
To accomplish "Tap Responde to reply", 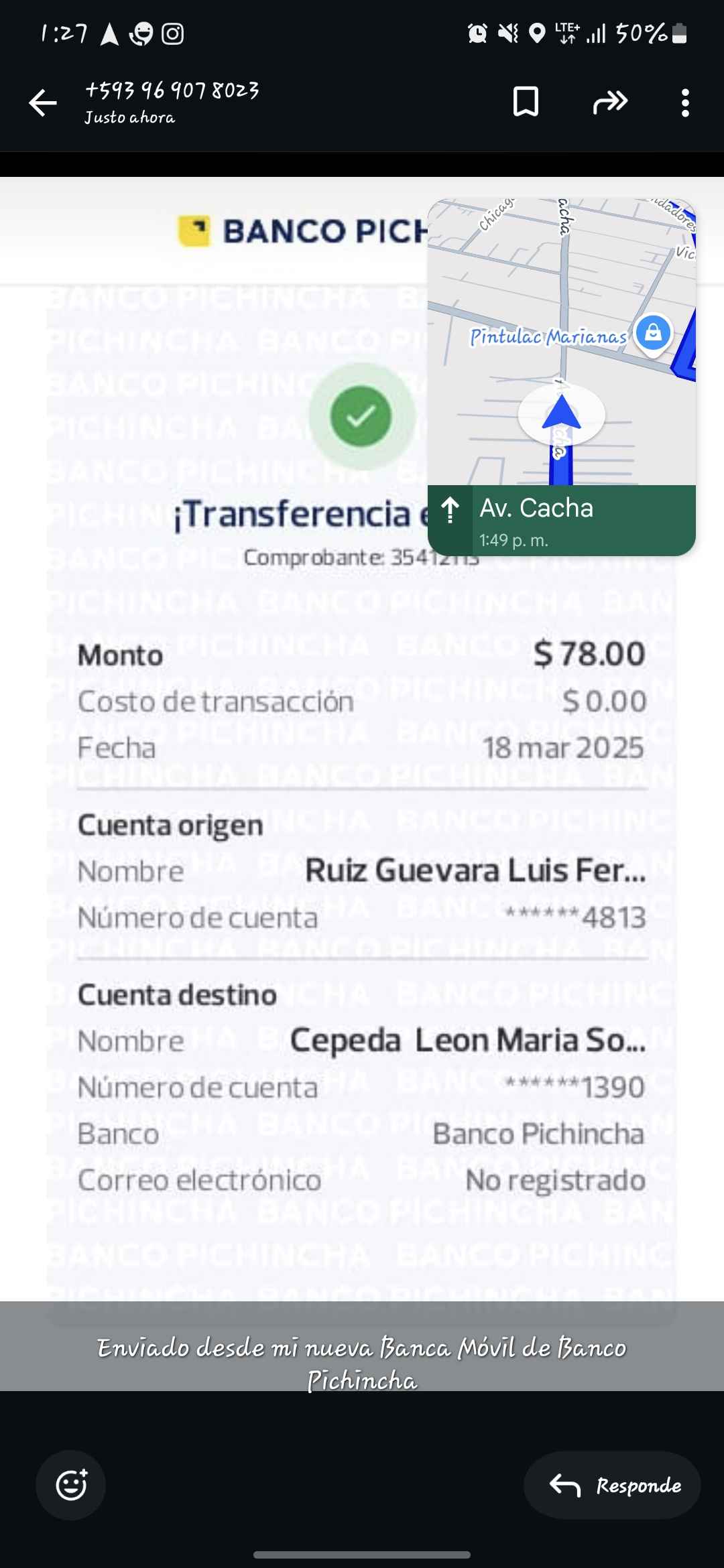I will pos(613,1485).
